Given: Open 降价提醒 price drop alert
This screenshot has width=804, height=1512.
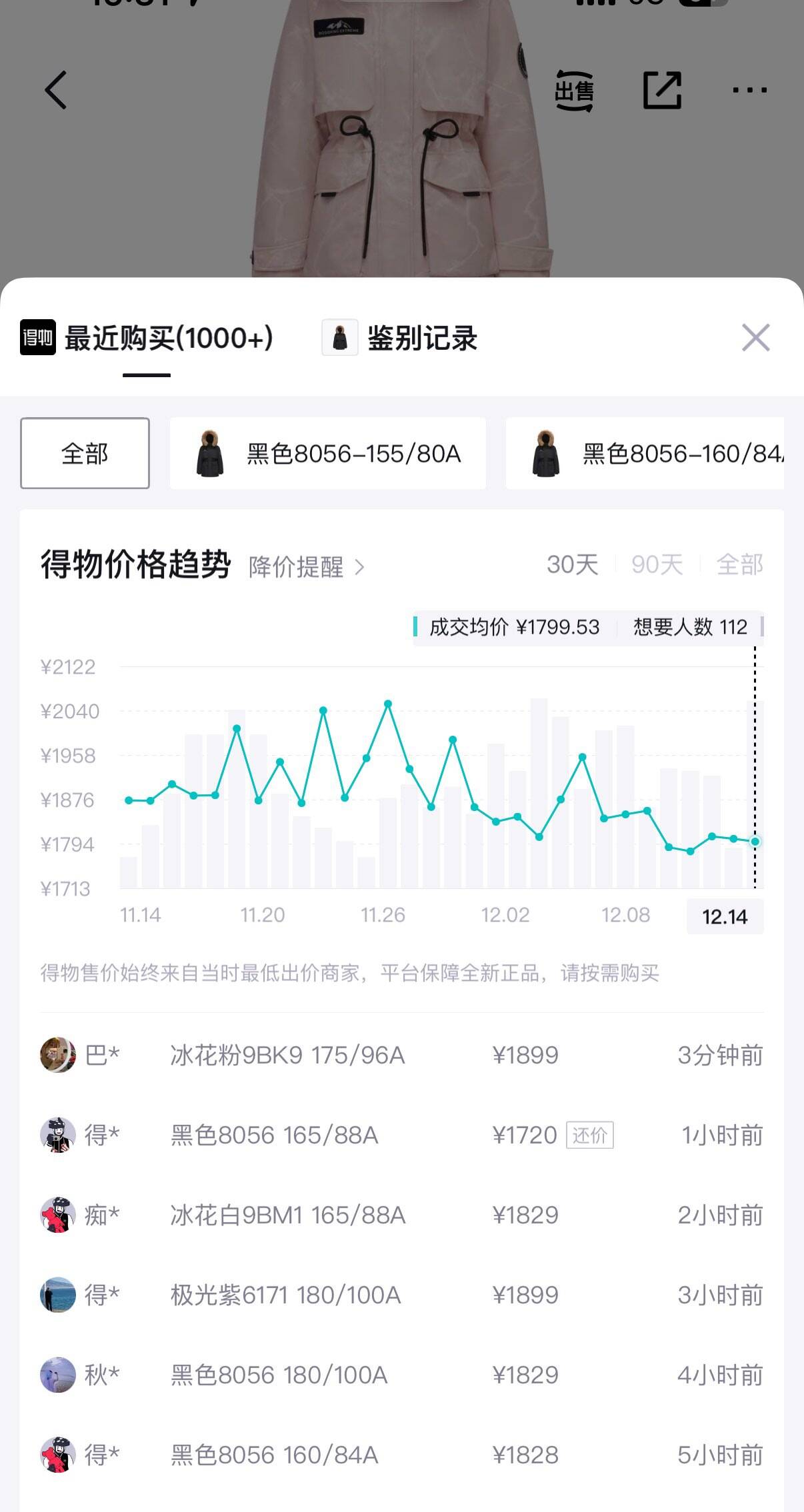Looking at the screenshot, I should coord(306,567).
